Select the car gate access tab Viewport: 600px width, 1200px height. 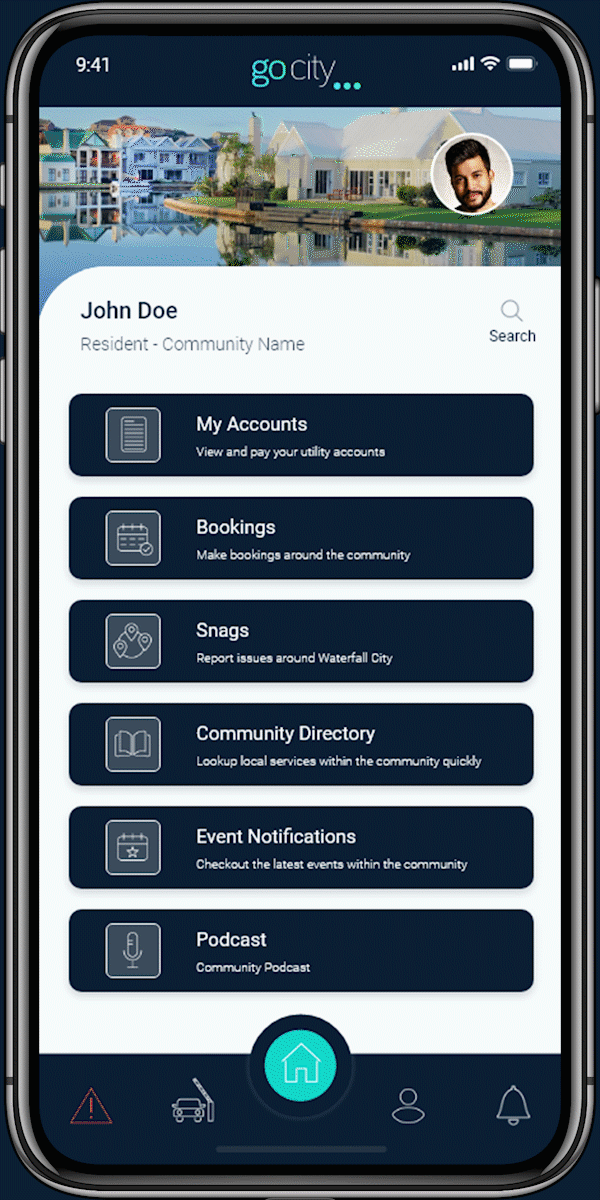(x=193, y=1101)
